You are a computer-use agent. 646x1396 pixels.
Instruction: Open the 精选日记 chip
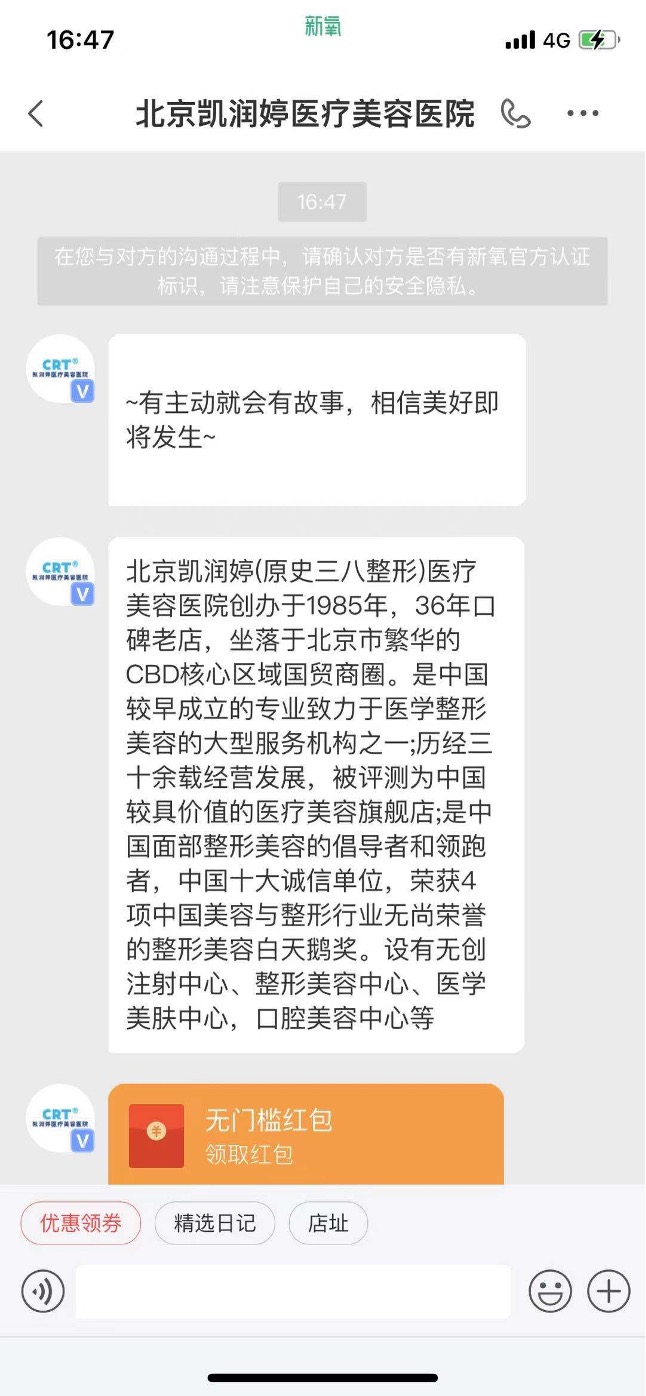click(214, 1223)
